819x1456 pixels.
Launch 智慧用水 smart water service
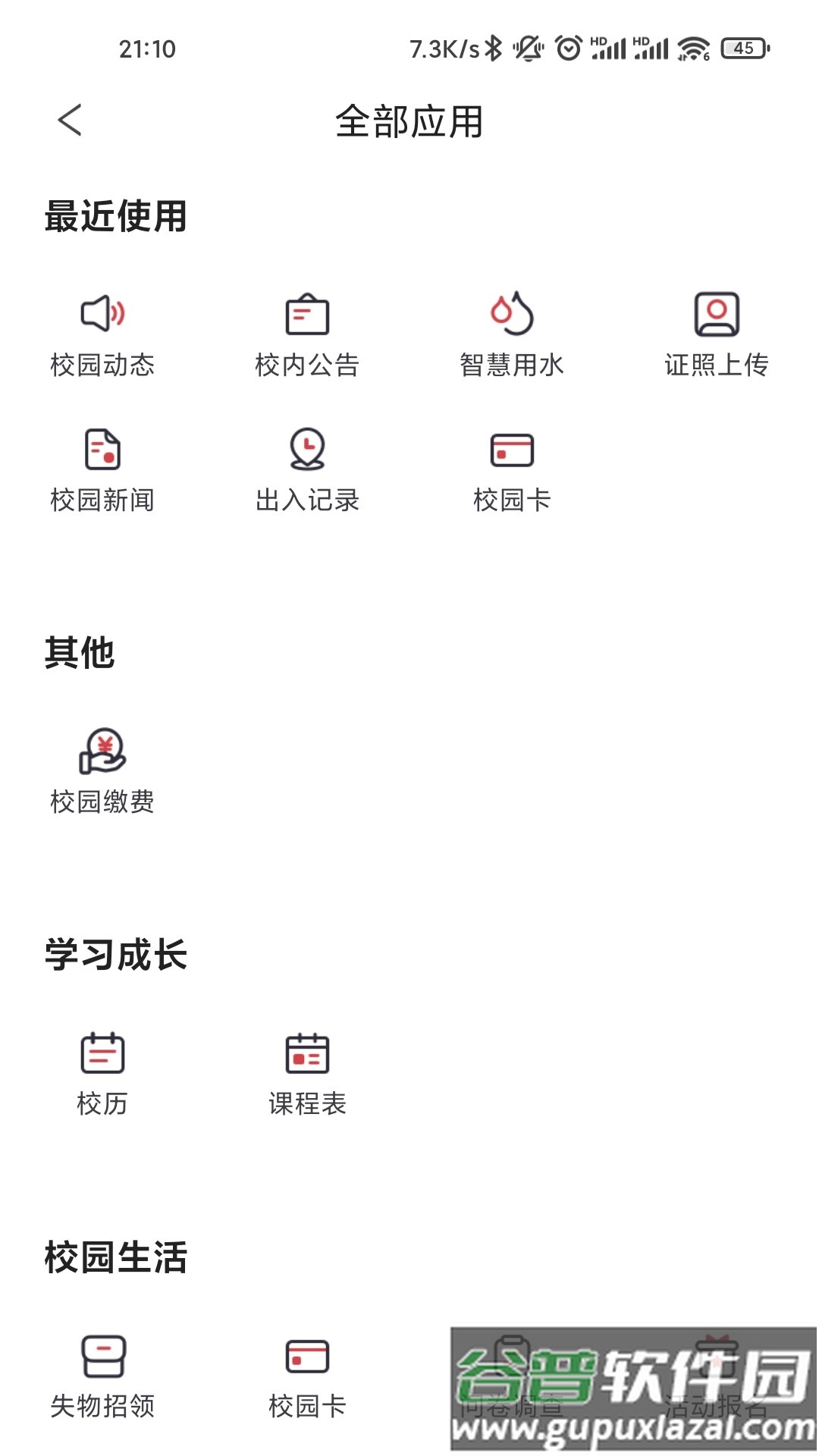click(x=512, y=334)
